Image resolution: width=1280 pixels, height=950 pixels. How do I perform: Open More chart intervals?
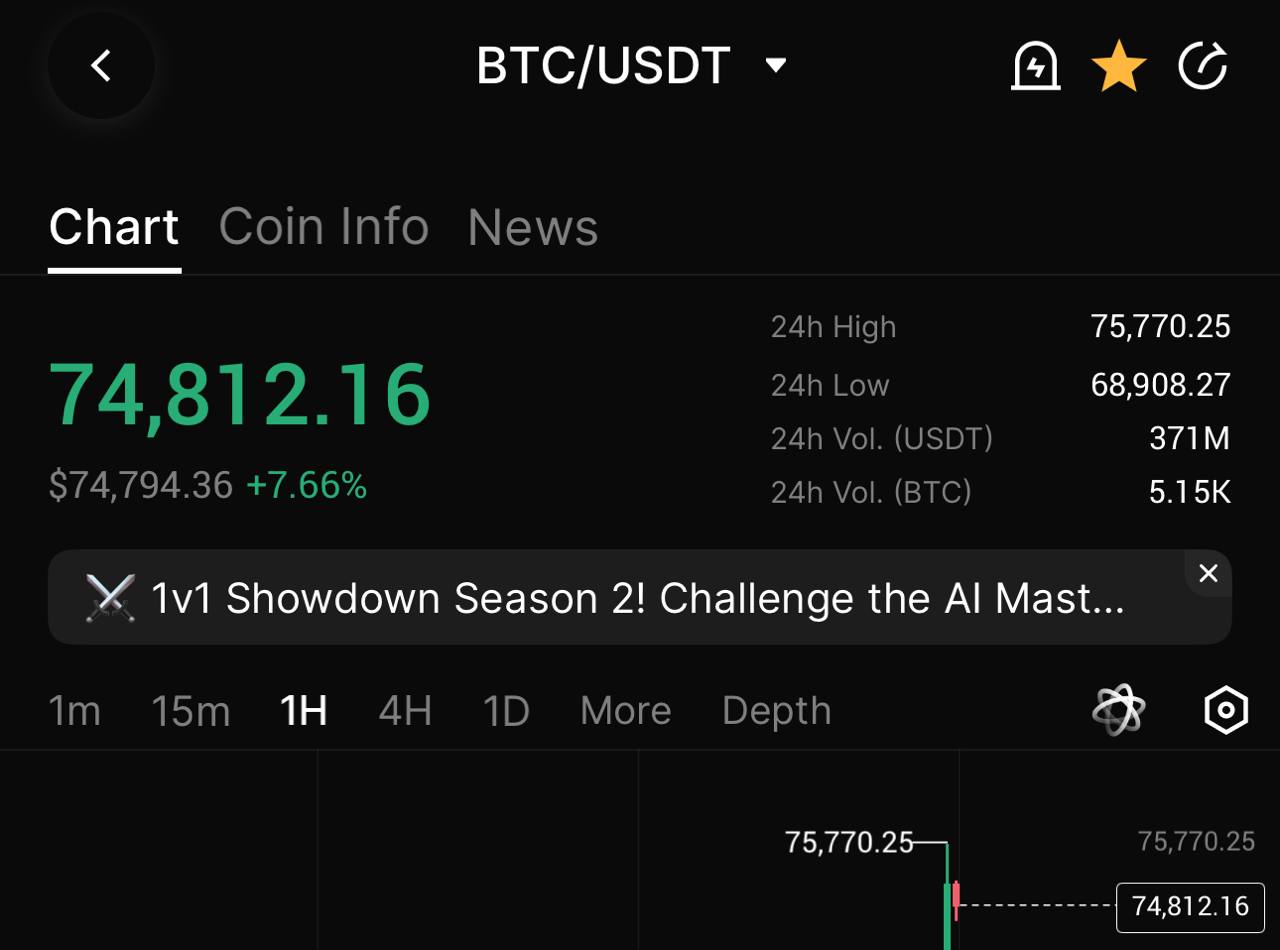pyautogui.click(x=626, y=711)
